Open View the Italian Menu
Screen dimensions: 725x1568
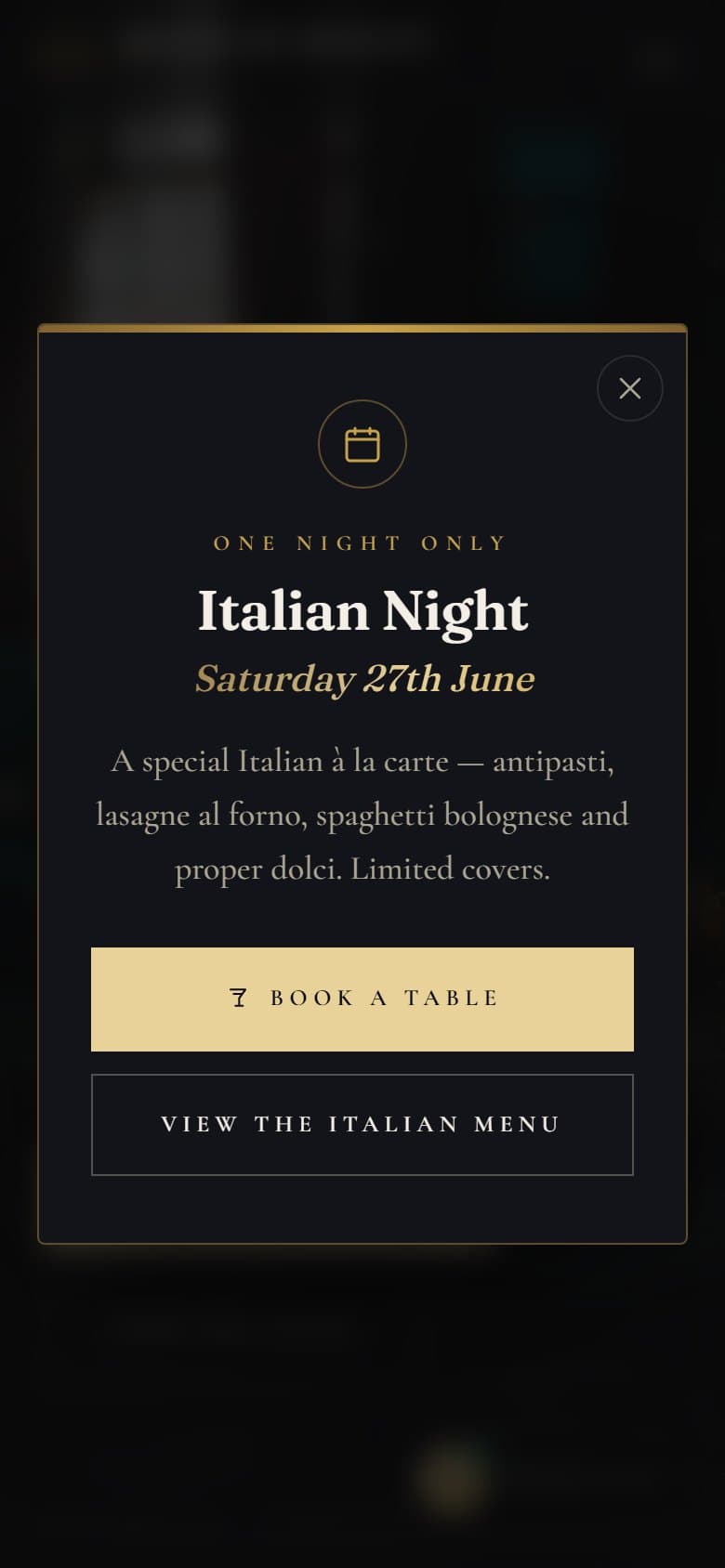pyautogui.click(x=362, y=1125)
